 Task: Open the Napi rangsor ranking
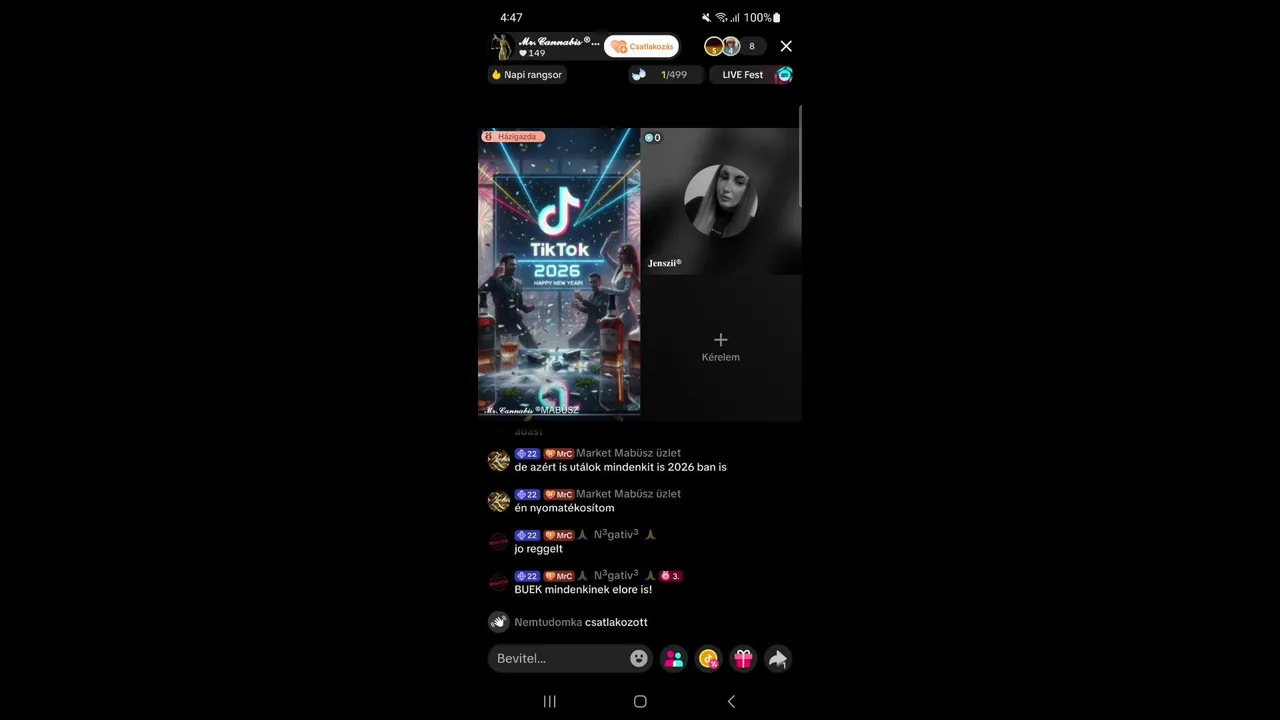(527, 75)
